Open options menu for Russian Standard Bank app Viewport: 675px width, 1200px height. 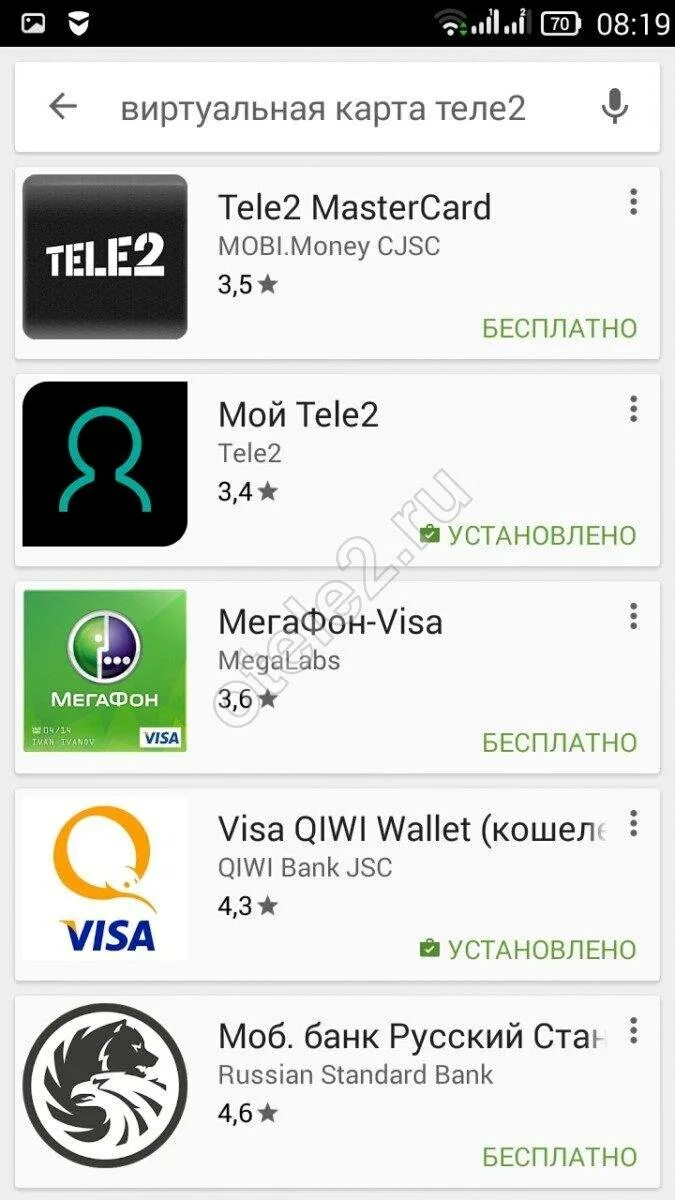click(x=633, y=1031)
